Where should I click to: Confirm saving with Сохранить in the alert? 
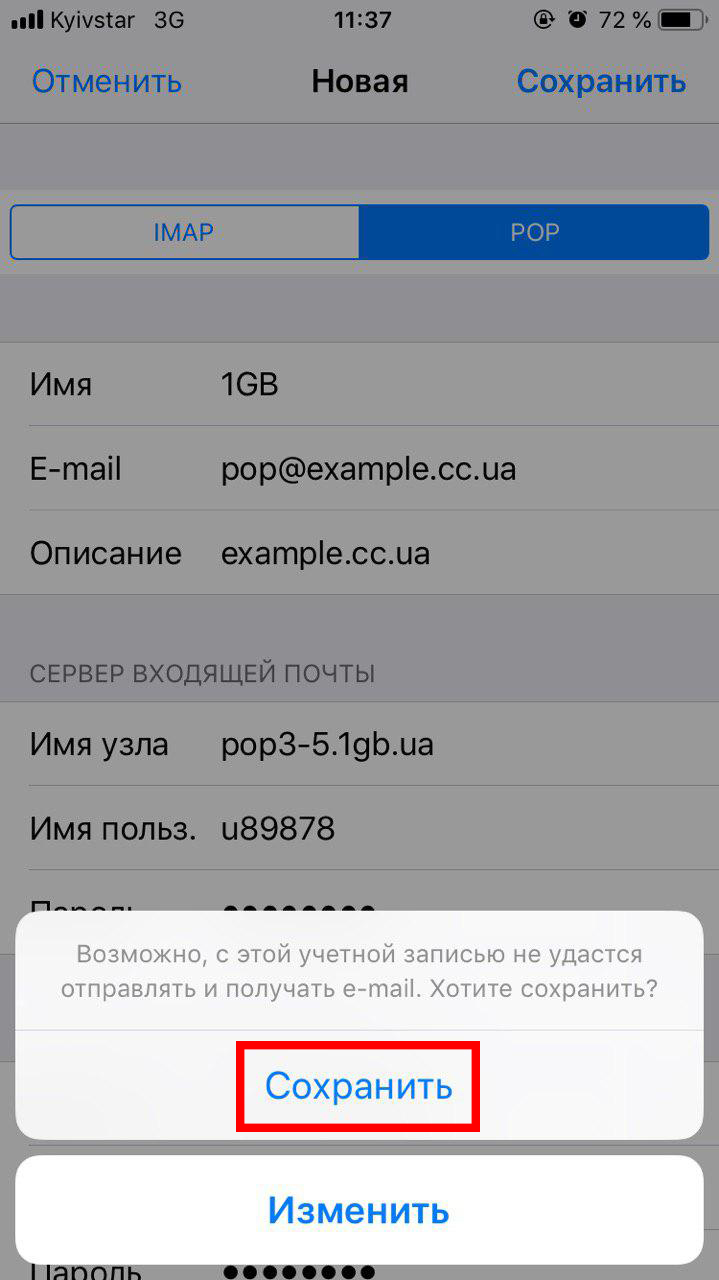(x=359, y=1086)
